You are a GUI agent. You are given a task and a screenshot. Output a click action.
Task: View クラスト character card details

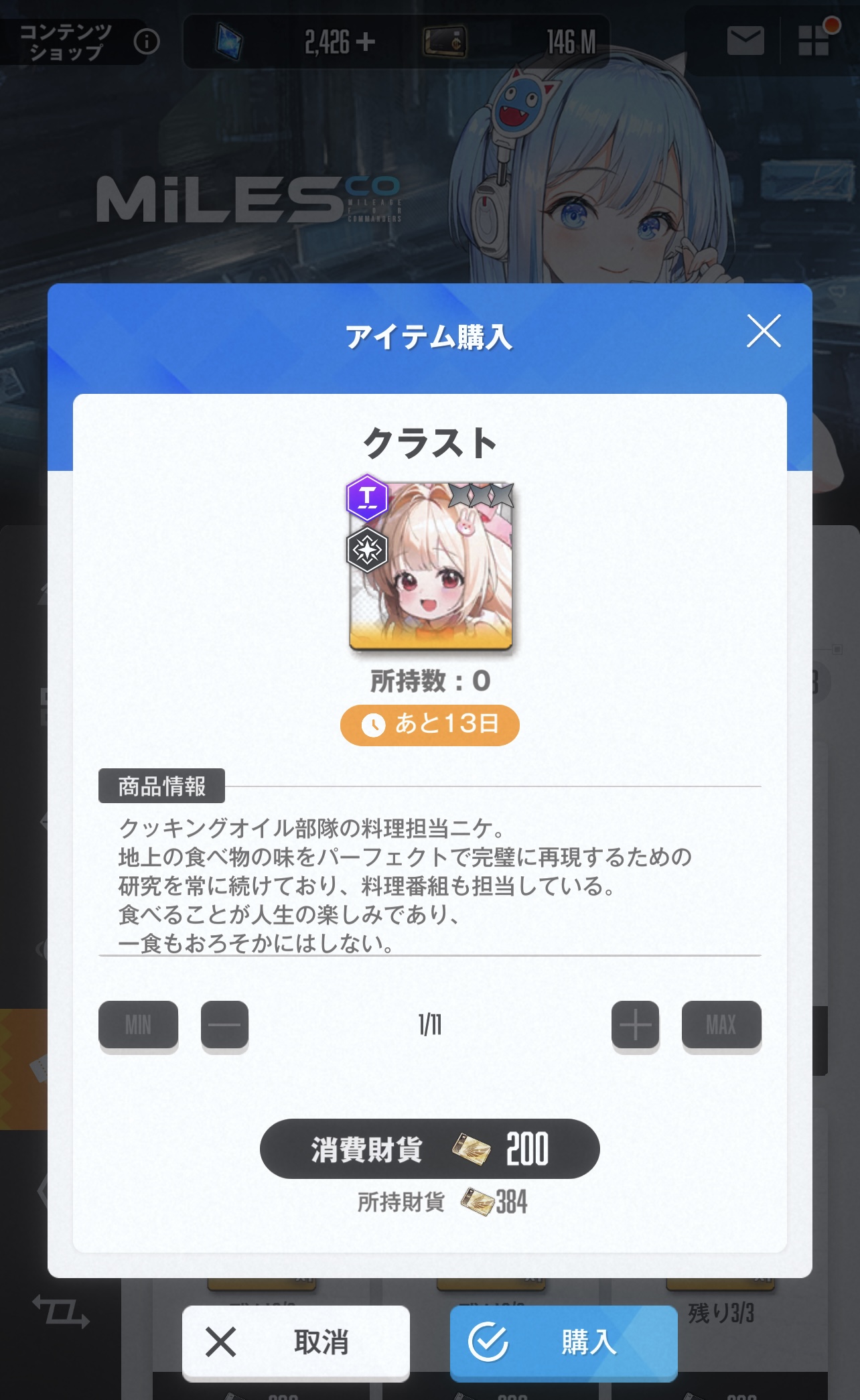(x=431, y=566)
